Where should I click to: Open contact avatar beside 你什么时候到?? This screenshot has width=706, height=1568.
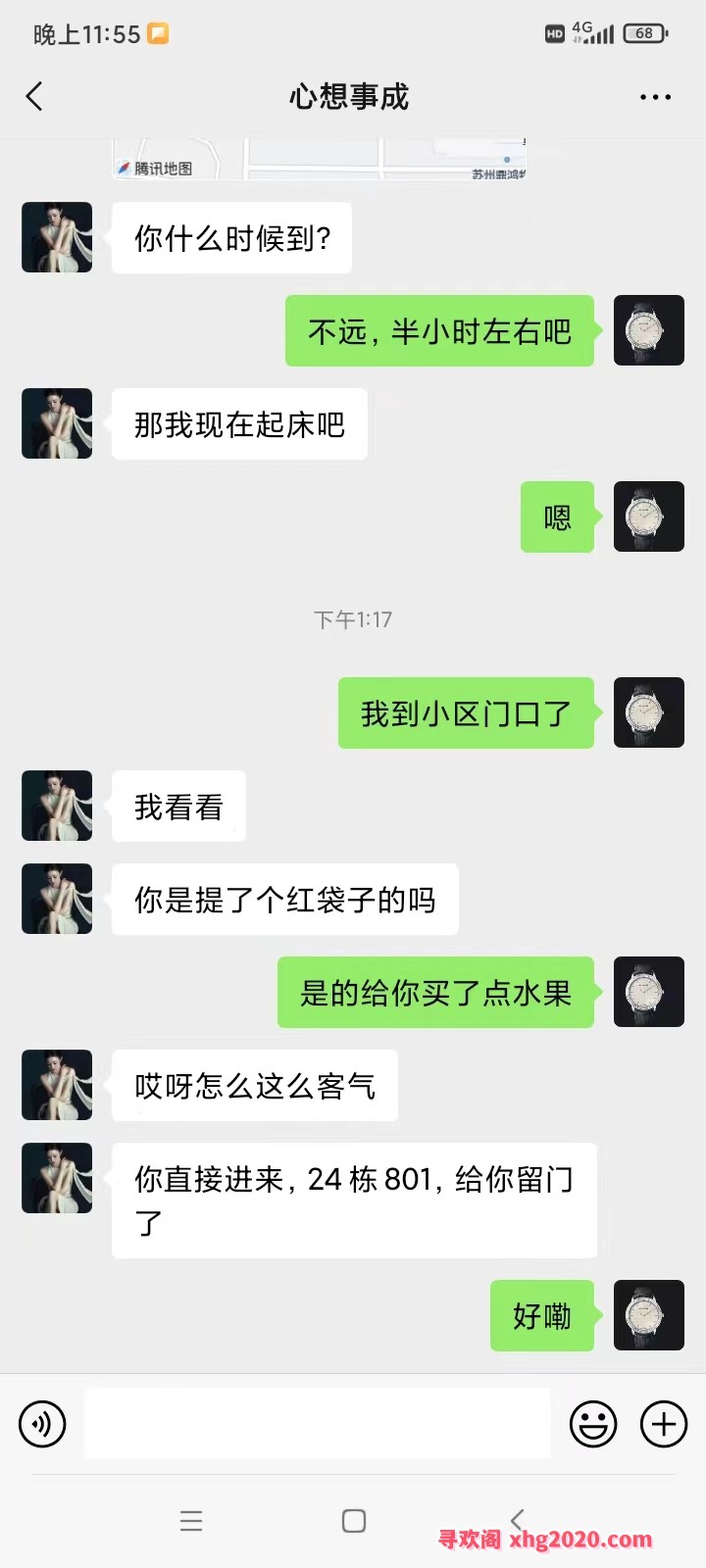(x=57, y=237)
